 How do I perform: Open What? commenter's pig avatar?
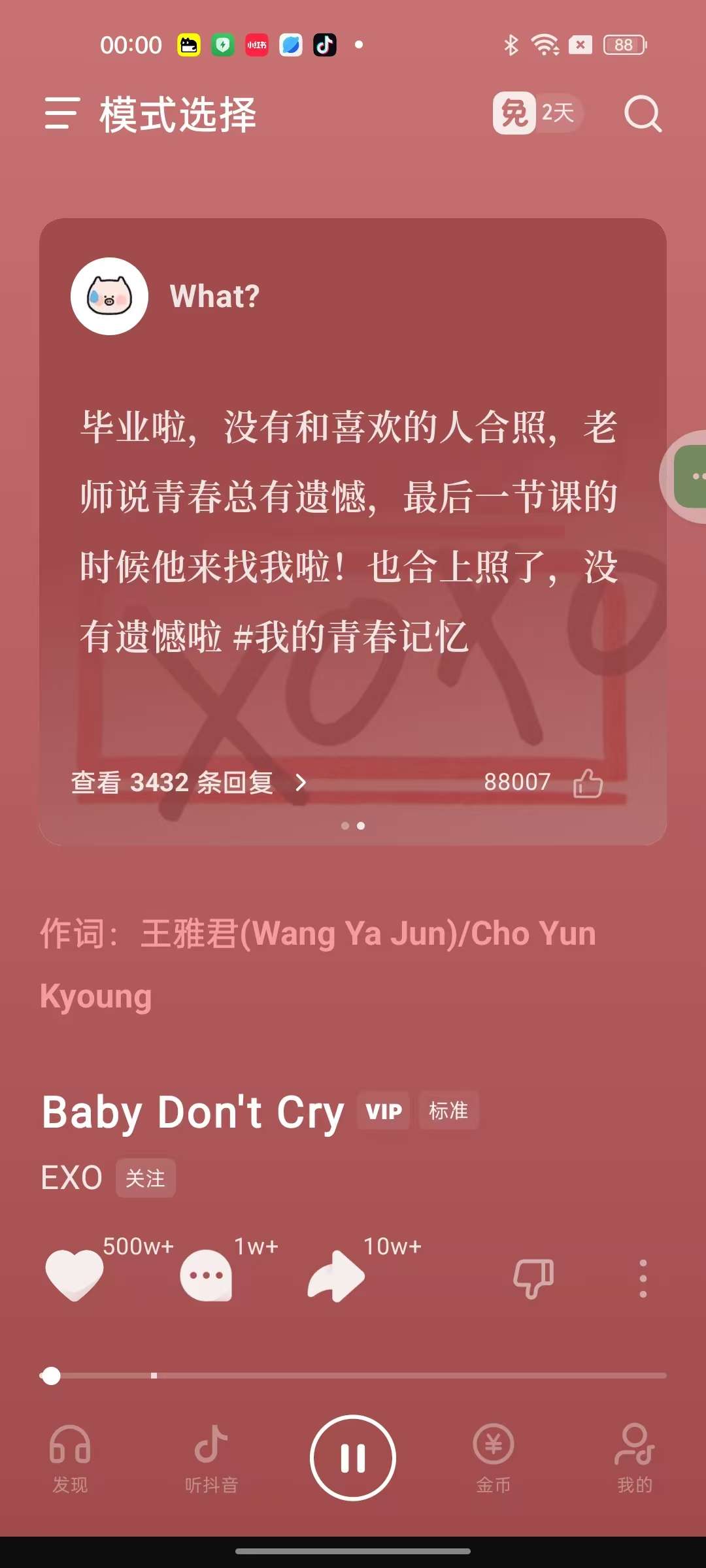pos(109,297)
